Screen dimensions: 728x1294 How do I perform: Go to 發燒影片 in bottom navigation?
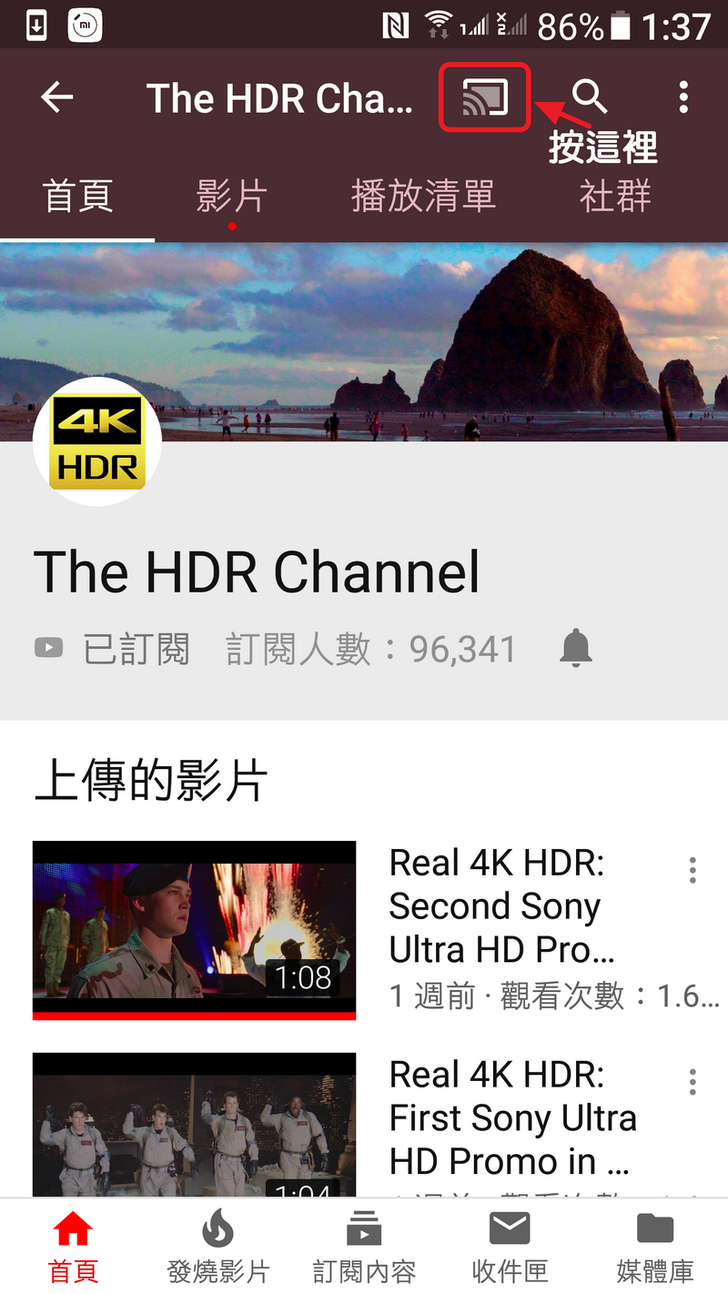[218, 1246]
